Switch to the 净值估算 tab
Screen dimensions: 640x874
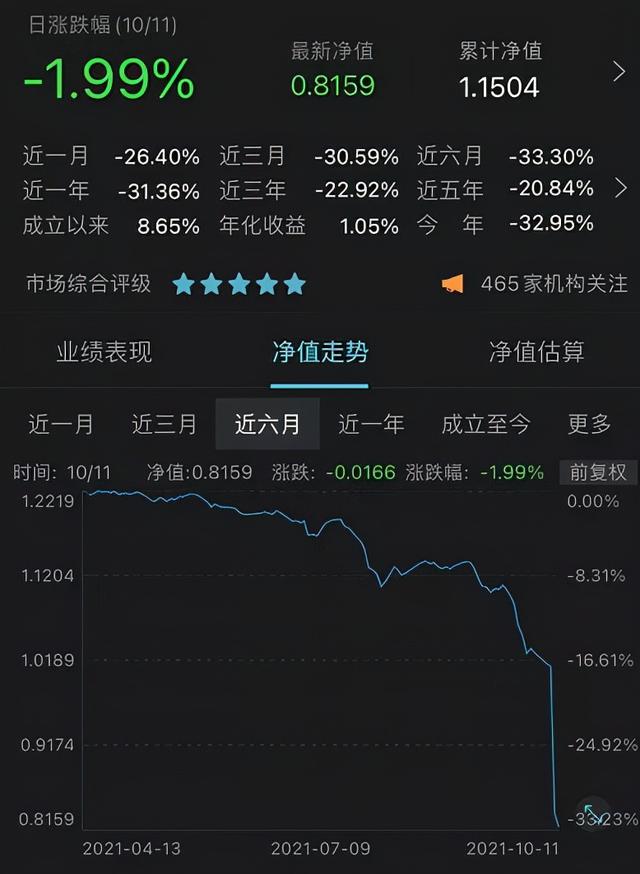(x=536, y=352)
